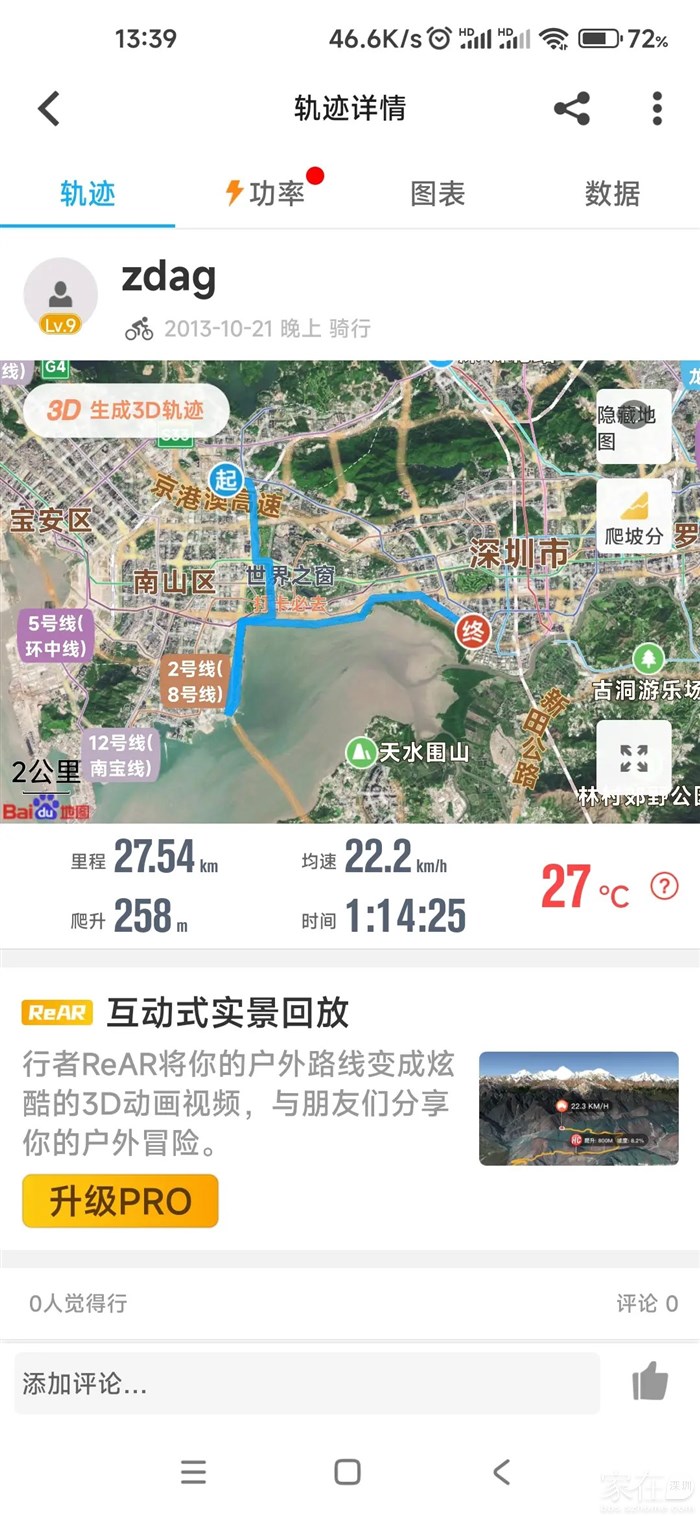Share this ride track
This screenshot has width=700, height=1516.
click(x=572, y=108)
